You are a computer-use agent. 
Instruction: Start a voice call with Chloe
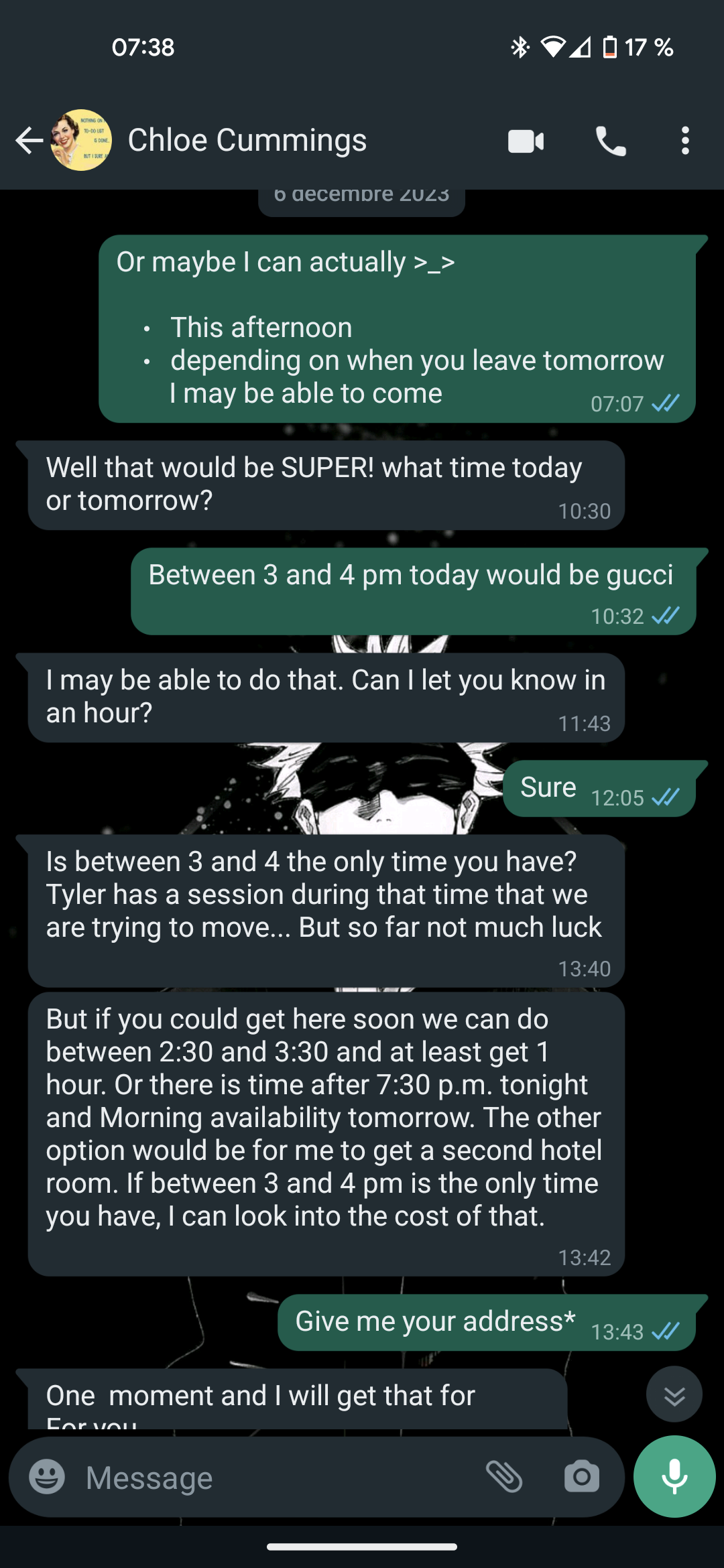pos(611,141)
